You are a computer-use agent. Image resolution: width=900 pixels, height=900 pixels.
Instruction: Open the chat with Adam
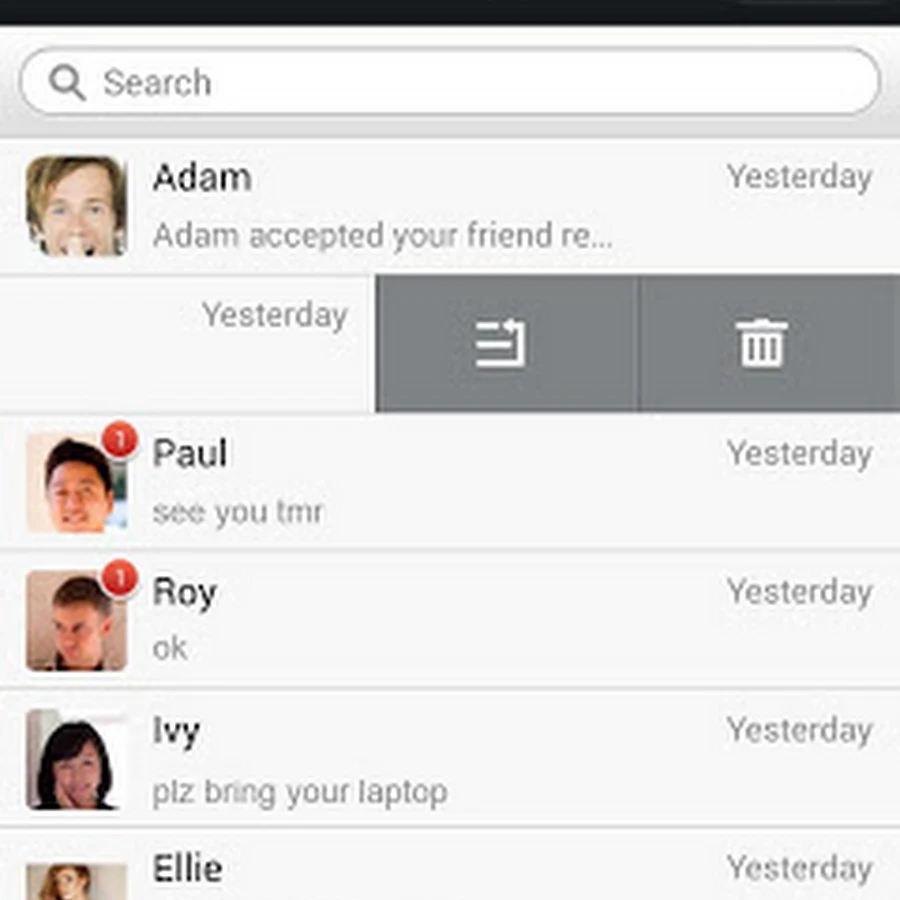[x=450, y=206]
